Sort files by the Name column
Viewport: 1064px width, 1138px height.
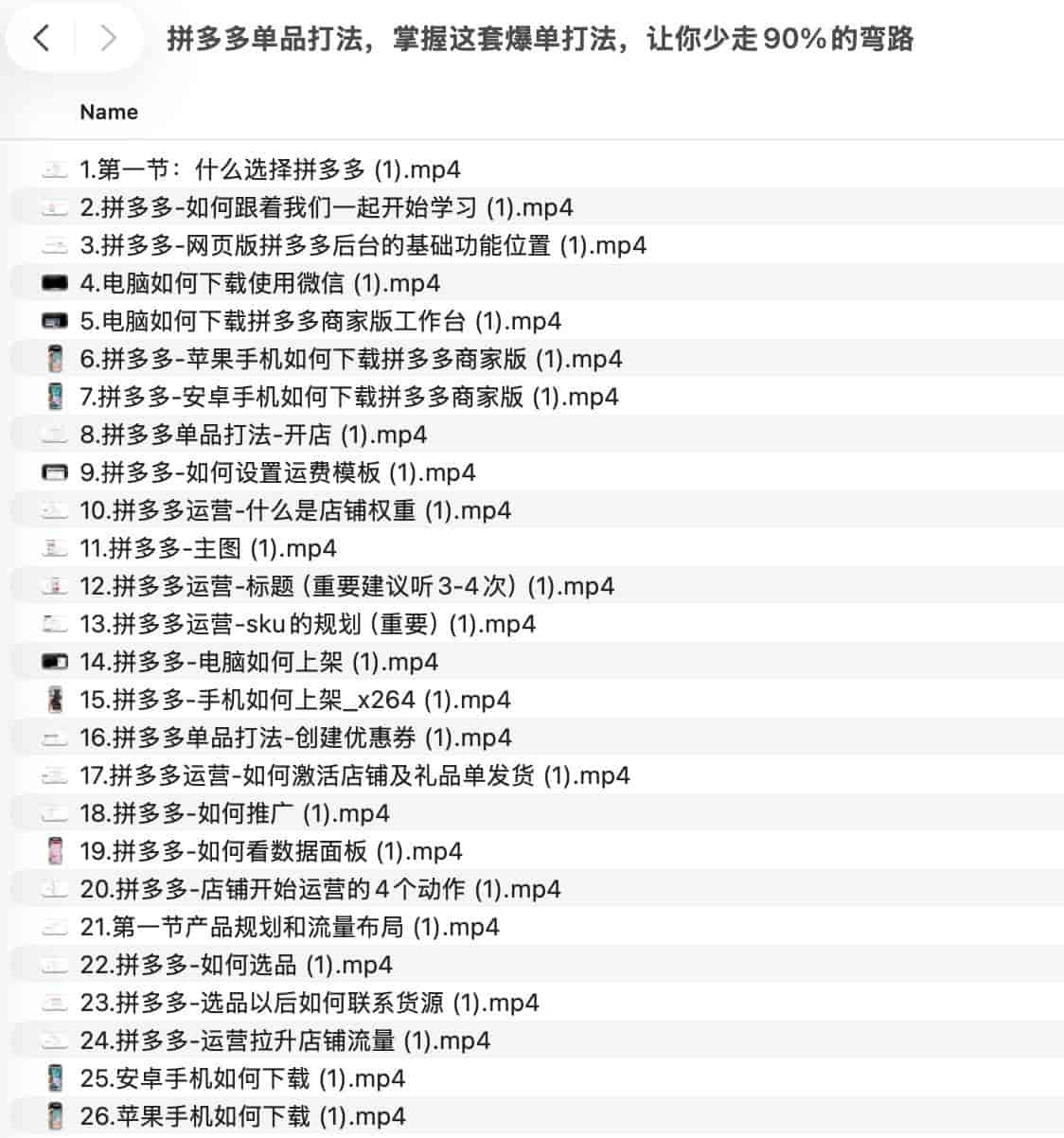(109, 112)
